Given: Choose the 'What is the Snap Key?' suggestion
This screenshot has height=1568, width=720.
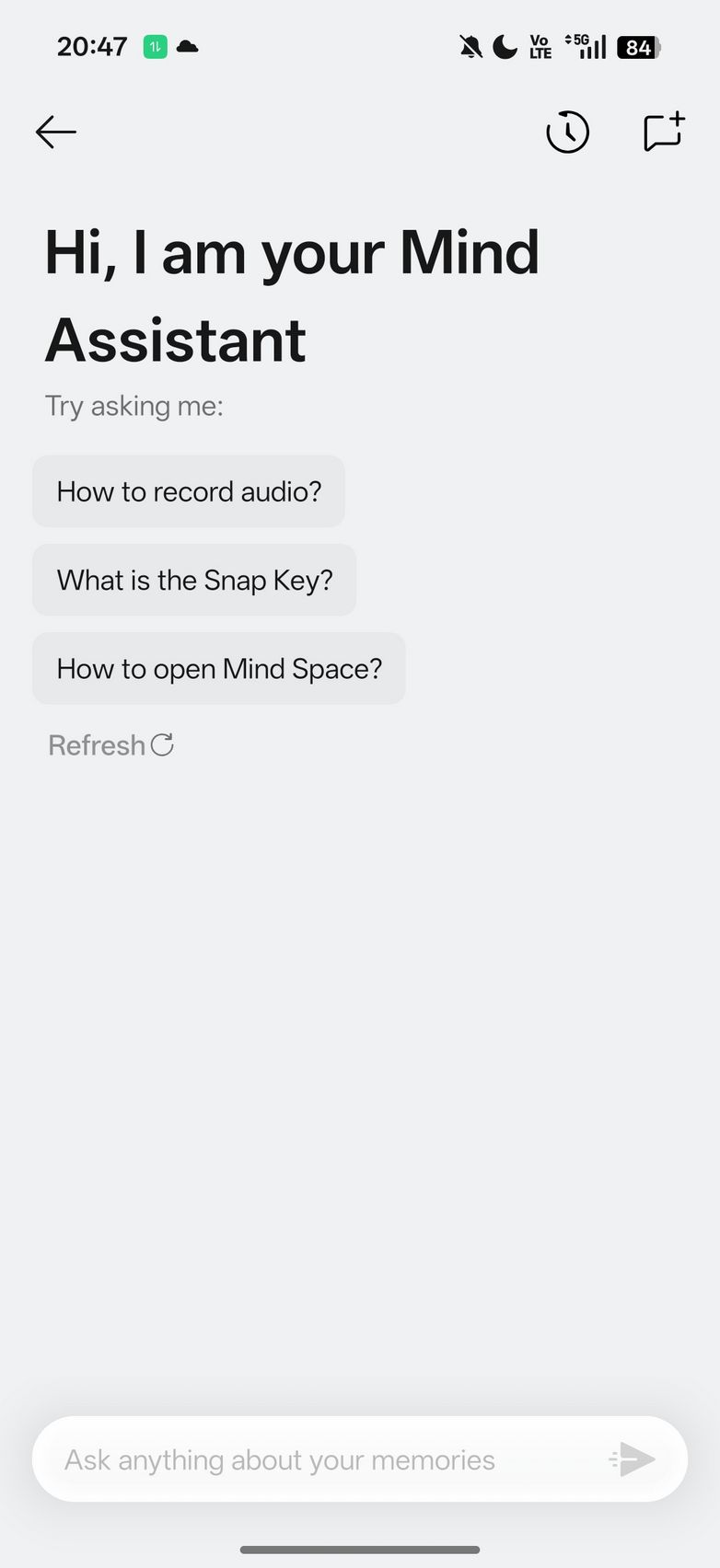Looking at the screenshot, I should click(x=194, y=581).
